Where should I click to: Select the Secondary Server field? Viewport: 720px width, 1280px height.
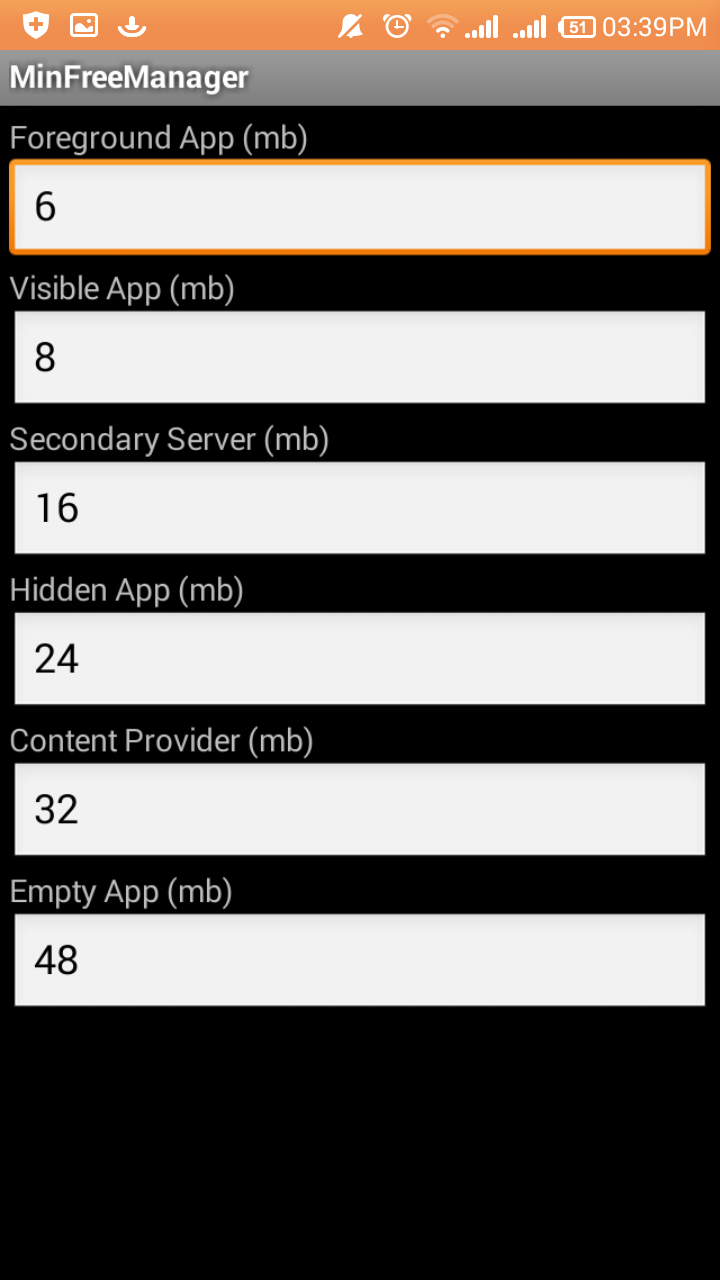[360, 508]
